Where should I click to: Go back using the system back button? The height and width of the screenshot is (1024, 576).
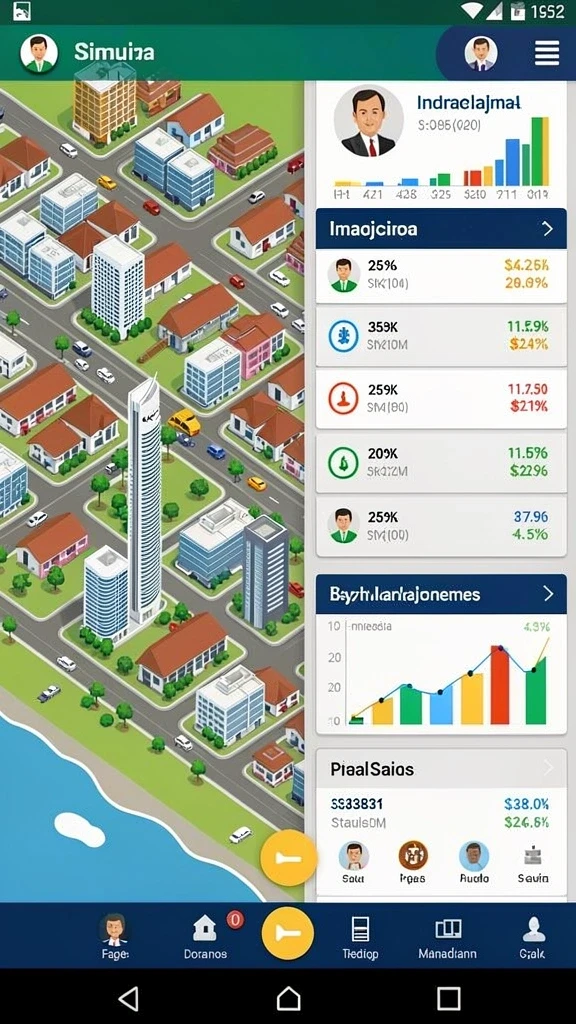[129, 998]
